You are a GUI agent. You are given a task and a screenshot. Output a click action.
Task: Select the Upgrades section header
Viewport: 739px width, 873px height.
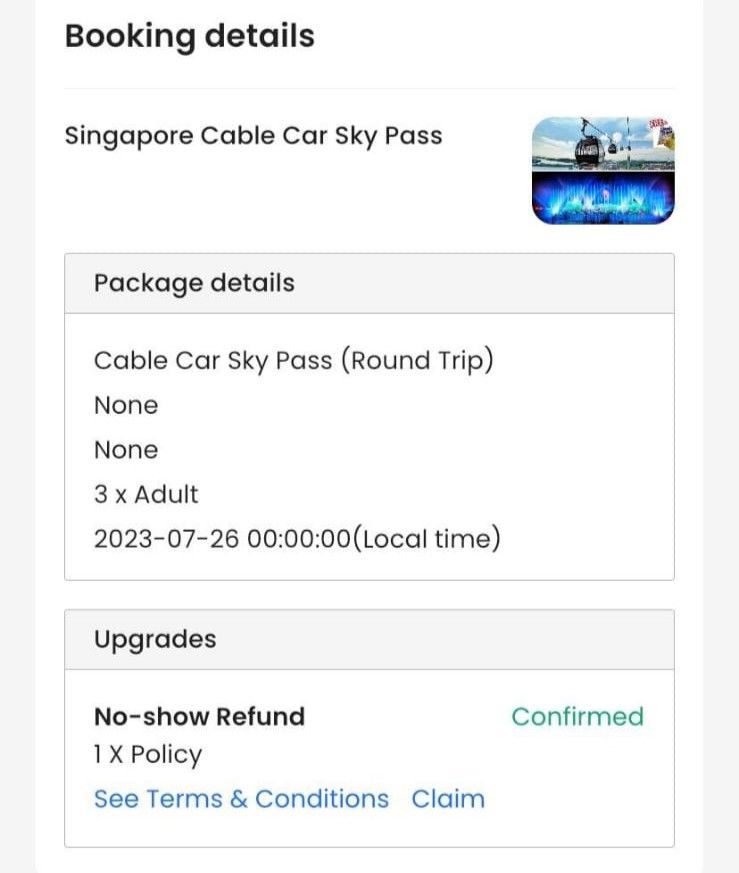point(155,638)
